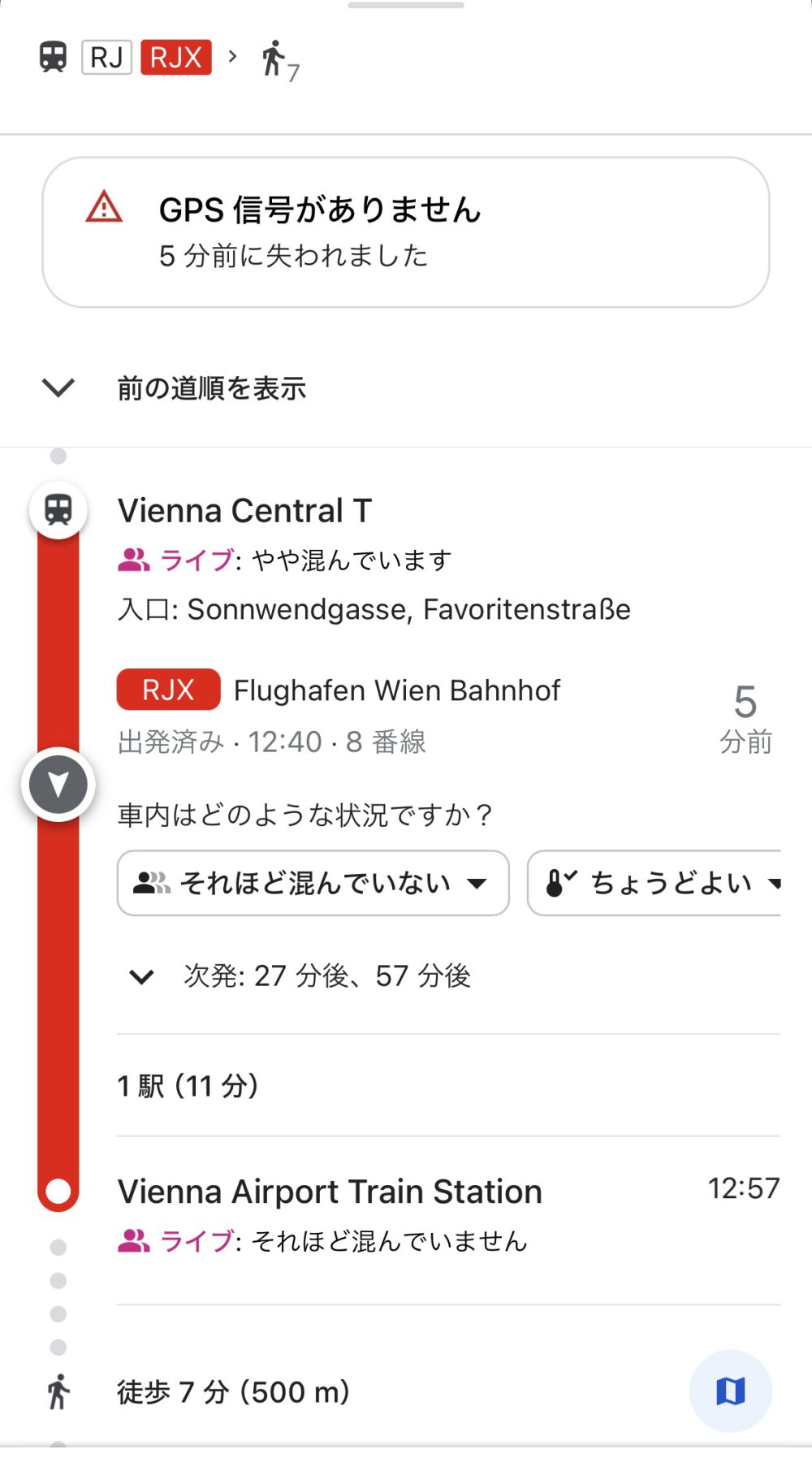This screenshot has width=812, height=1462.
Task: Expand the 1 駅 (11 分) stops list
Action: 448,1086
